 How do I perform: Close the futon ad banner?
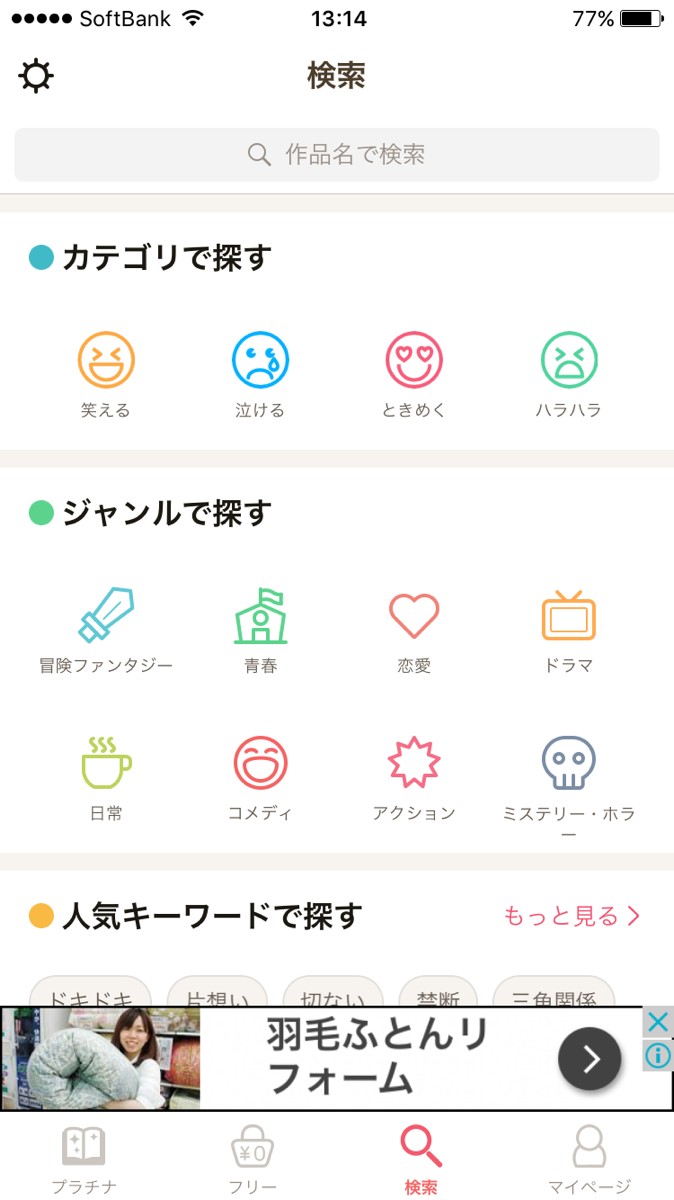pos(656,1022)
